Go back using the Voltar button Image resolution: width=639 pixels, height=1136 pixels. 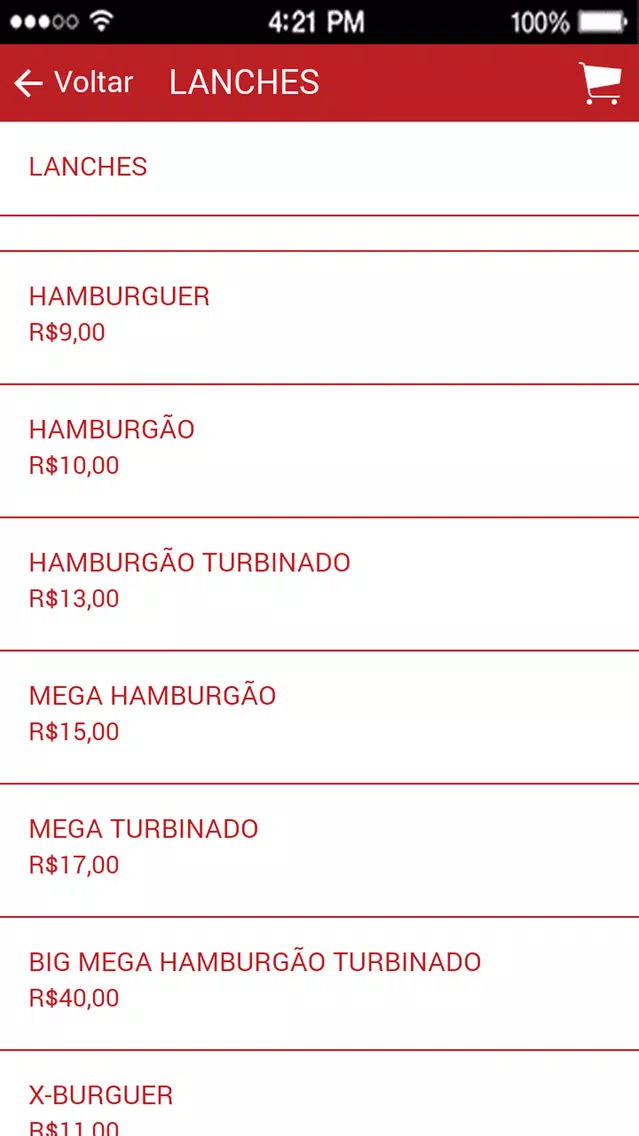[73, 83]
